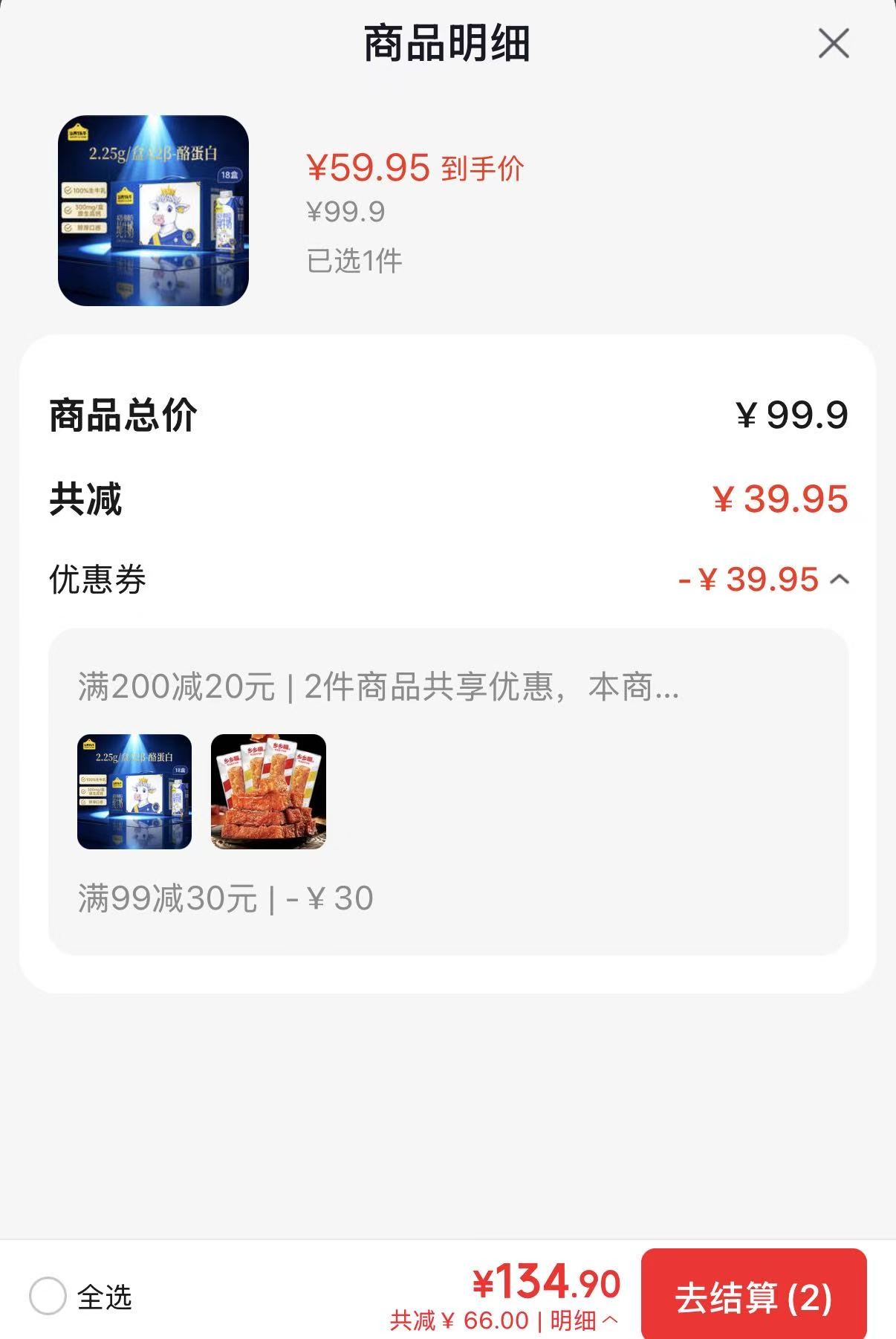Tap 去结算 (2) to check out
896x1339 pixels.
[x=753, y=1297]
